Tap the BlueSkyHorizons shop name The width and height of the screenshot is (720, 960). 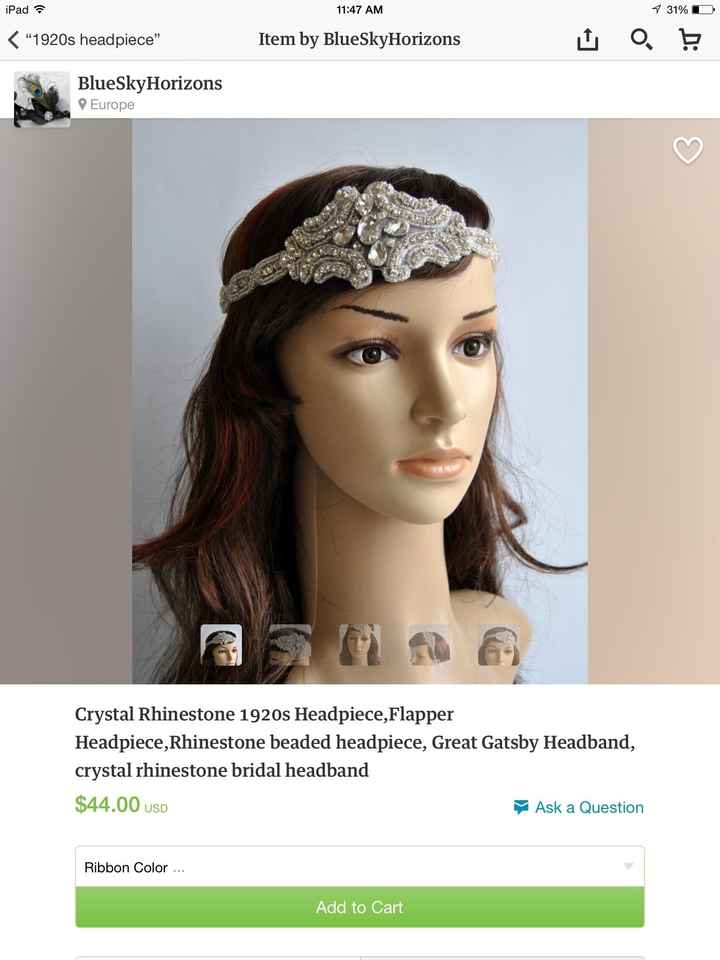click(x=150, y=84)
